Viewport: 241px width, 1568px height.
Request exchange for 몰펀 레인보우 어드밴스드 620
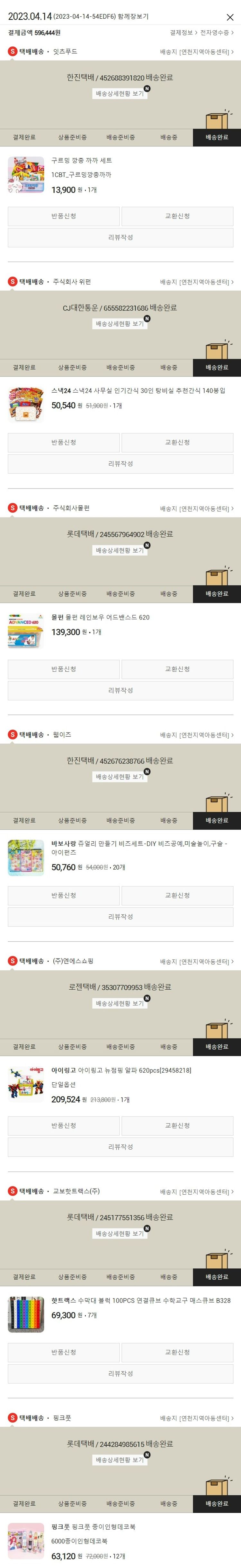point(177,669)
